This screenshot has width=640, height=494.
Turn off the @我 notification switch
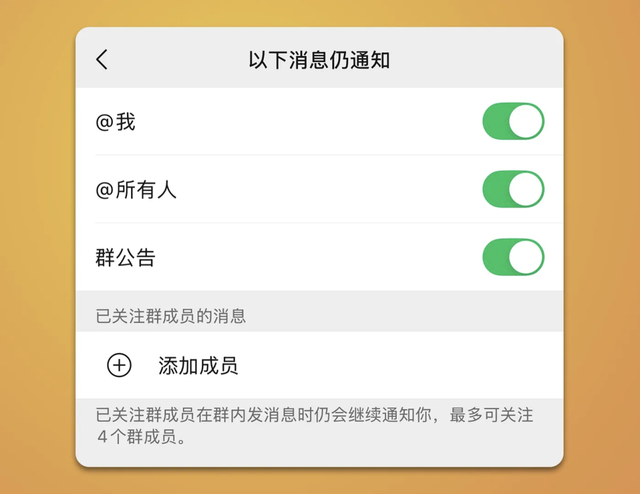click(513, 121)
